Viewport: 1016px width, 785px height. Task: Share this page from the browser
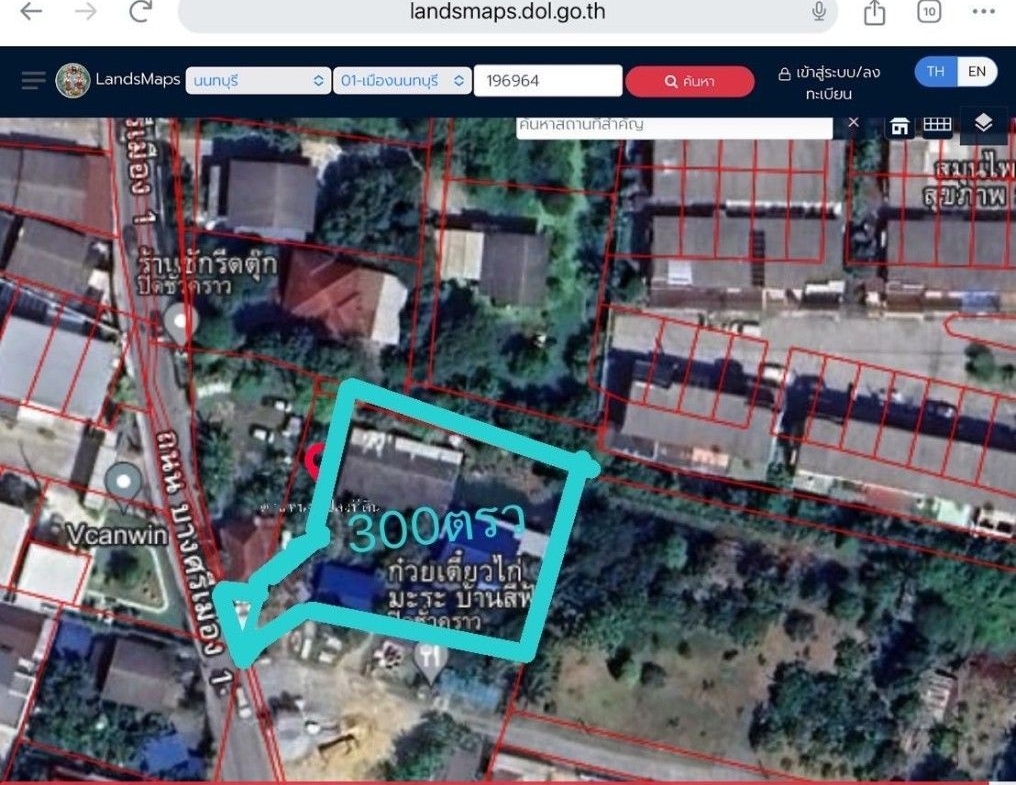coord(874,13)
